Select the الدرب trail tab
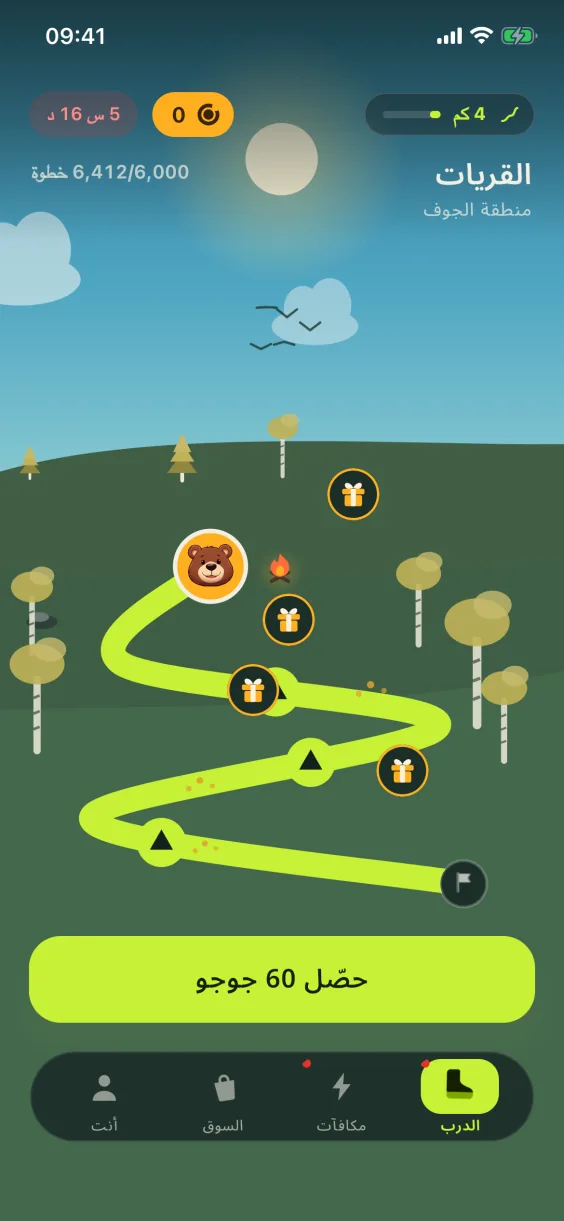This screenshot has width=564, height=1221. (460, 1098)
